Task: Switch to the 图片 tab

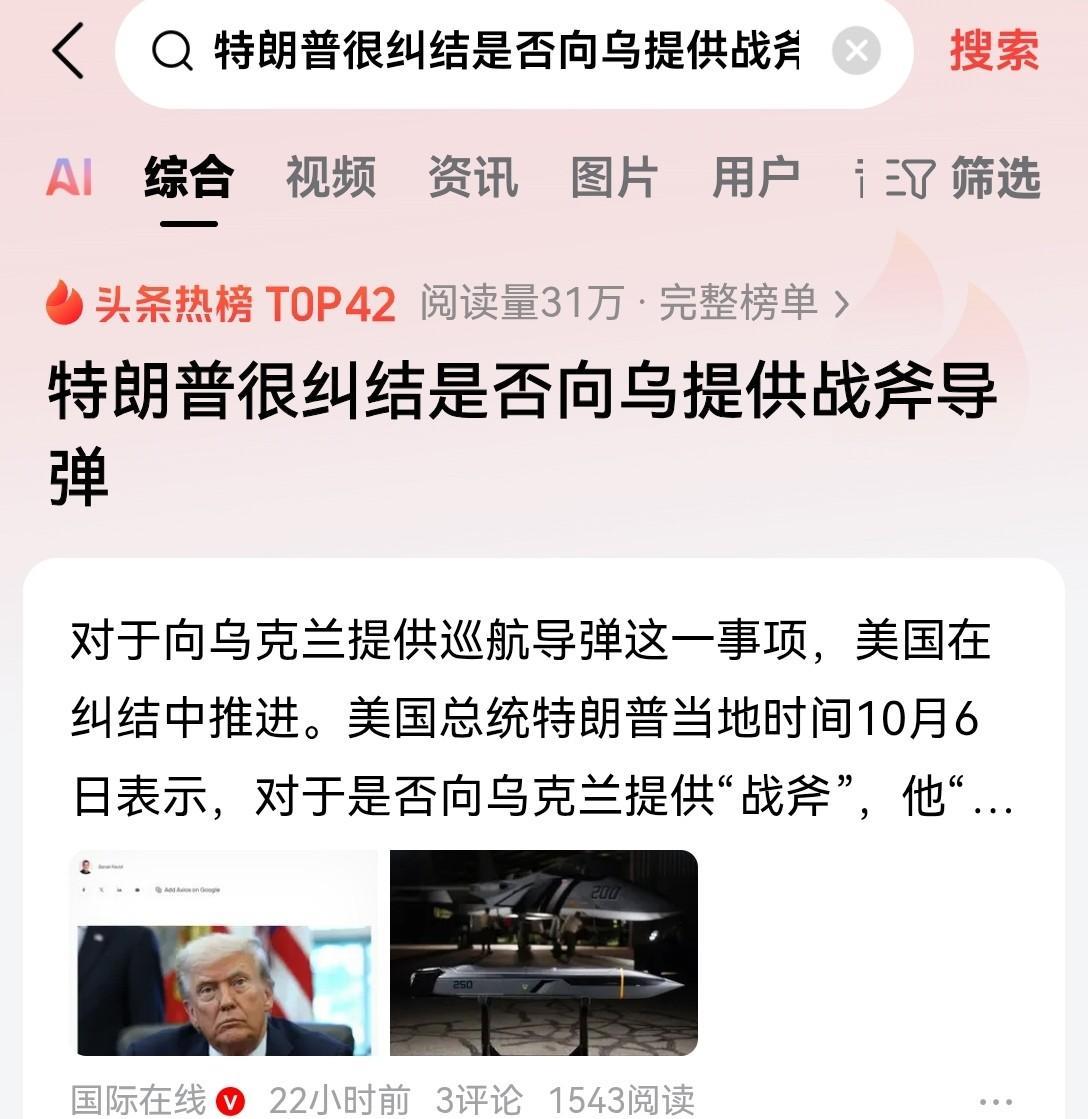Action: tap(614, 178)
